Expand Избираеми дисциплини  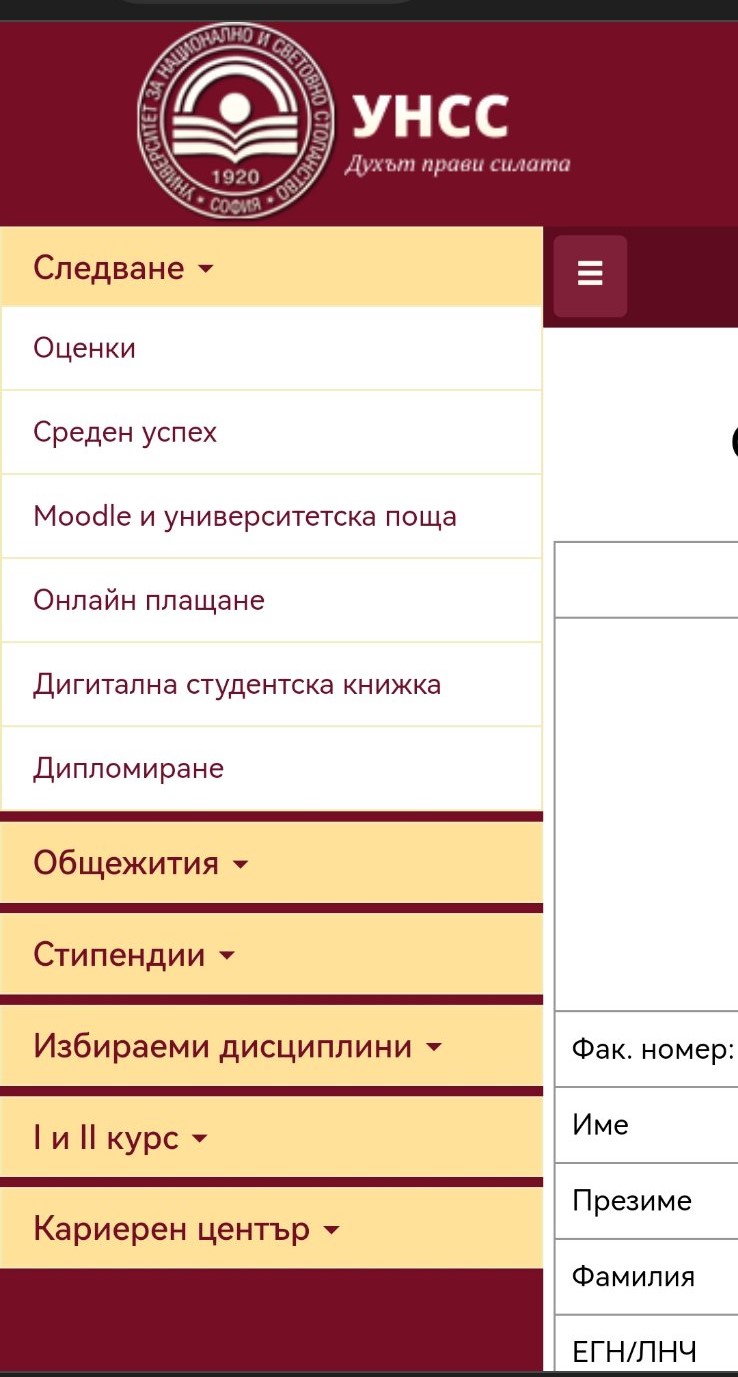click(x=271, y=1046)
